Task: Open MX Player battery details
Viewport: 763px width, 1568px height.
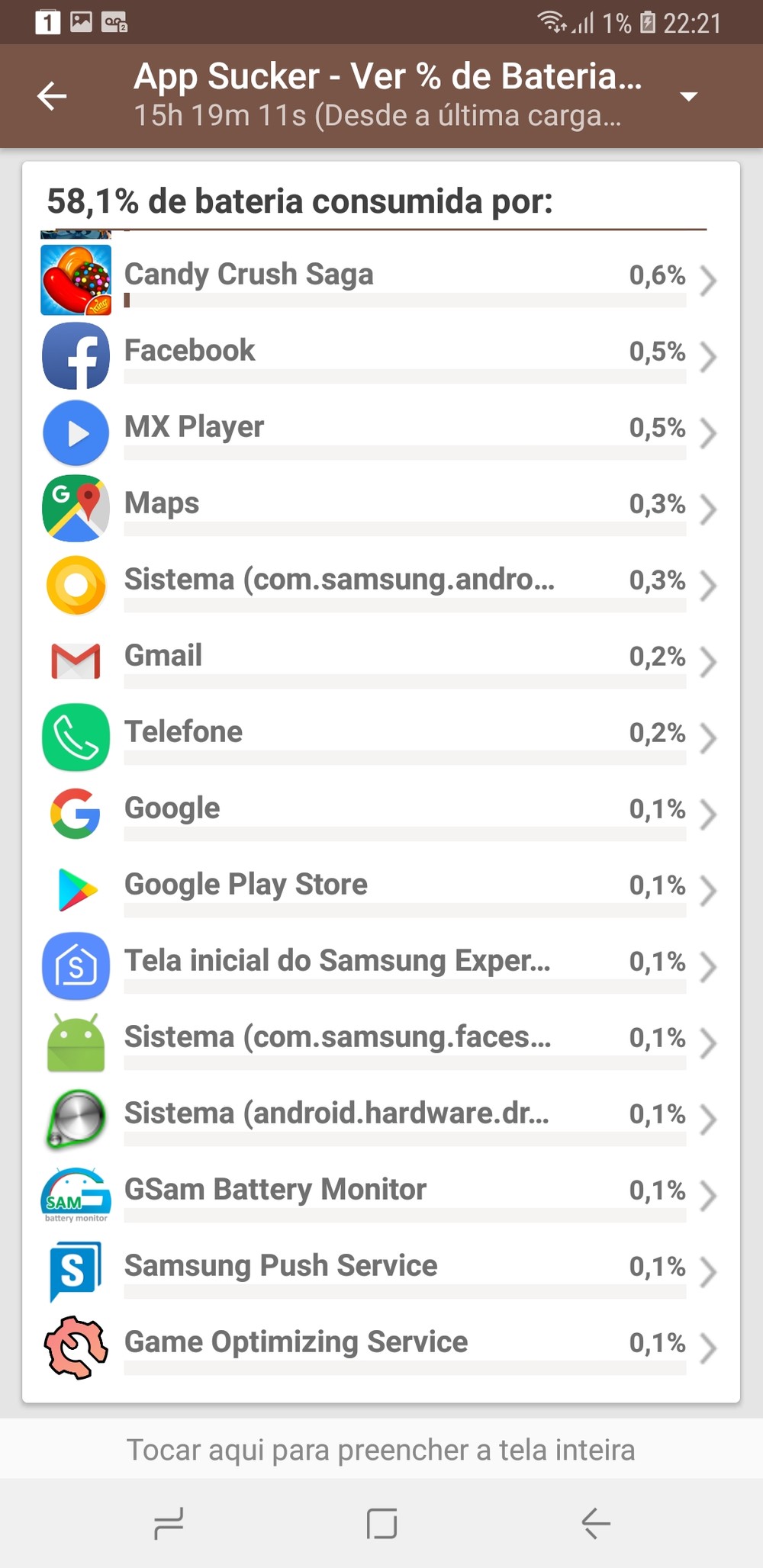Action: [x=381, y=432]
